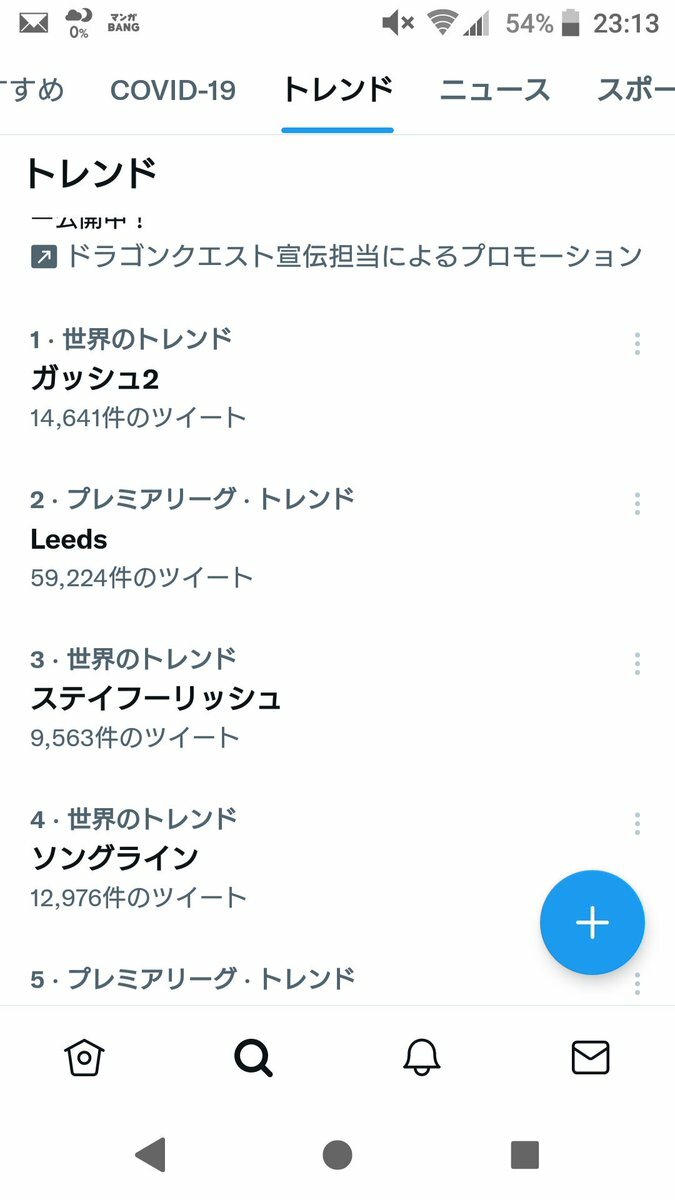Switch to the ニュース tab
This screenshot has height=1200, width=675.
pyautogui.click(x=495, y=90)
